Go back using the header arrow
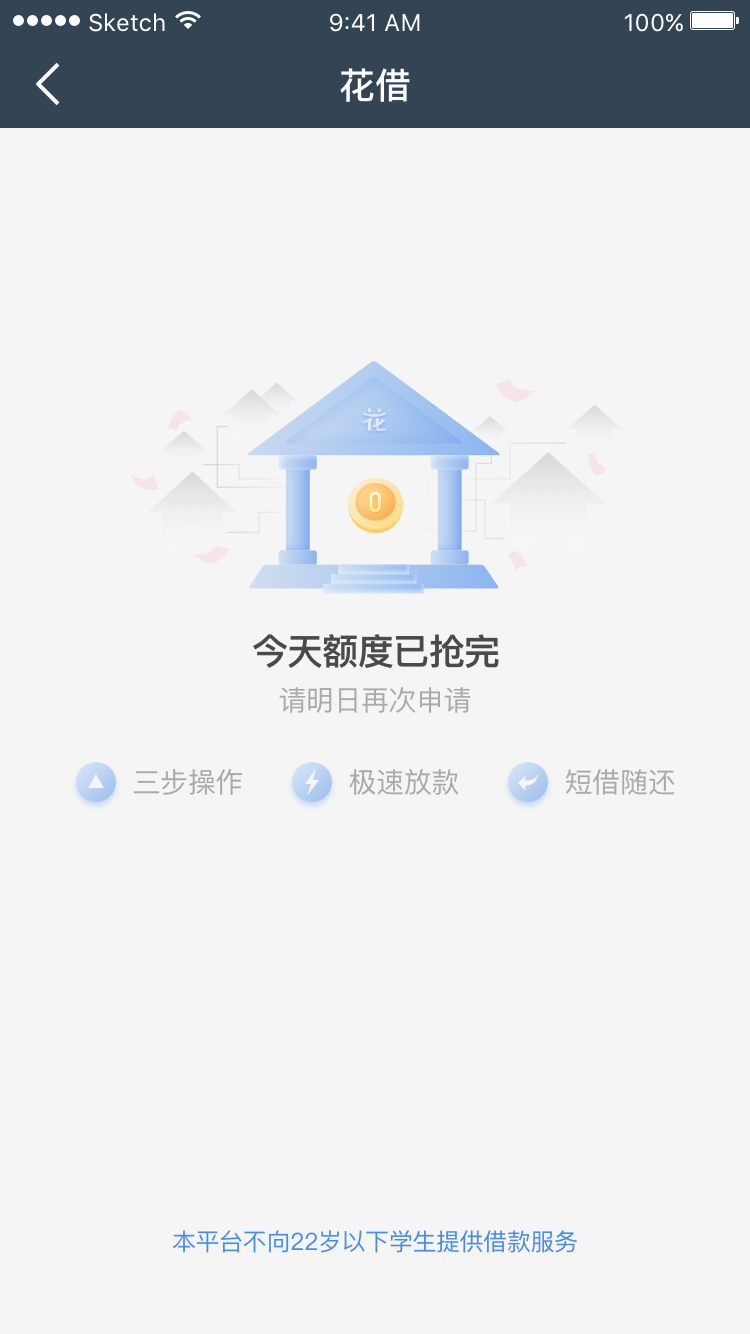The image size is (750, 1334). 48,84
